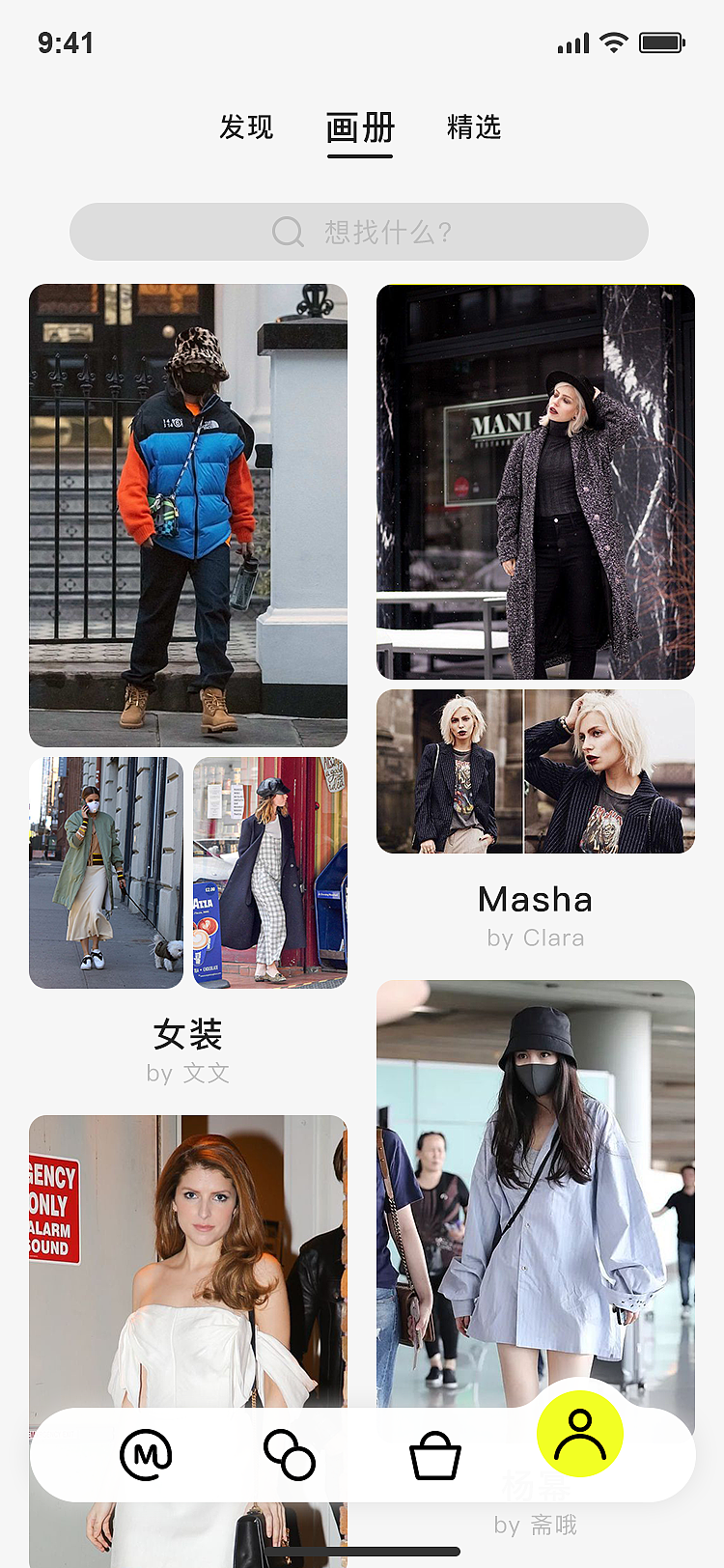This screenshot has height=1568, width=724.
Task: Open the shopping bag tab
Action: coord(435,1455)
